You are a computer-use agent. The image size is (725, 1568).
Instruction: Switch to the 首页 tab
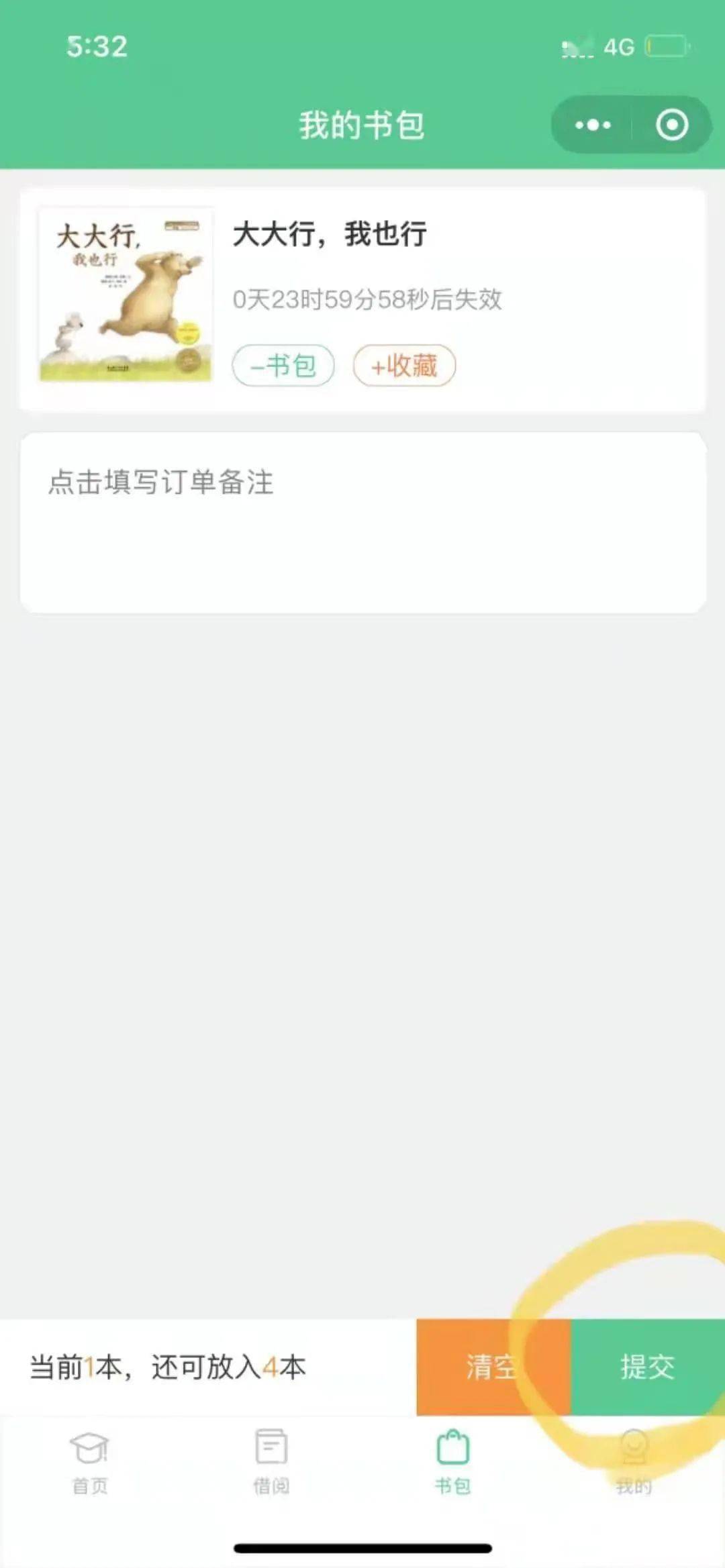(90, 1462)
